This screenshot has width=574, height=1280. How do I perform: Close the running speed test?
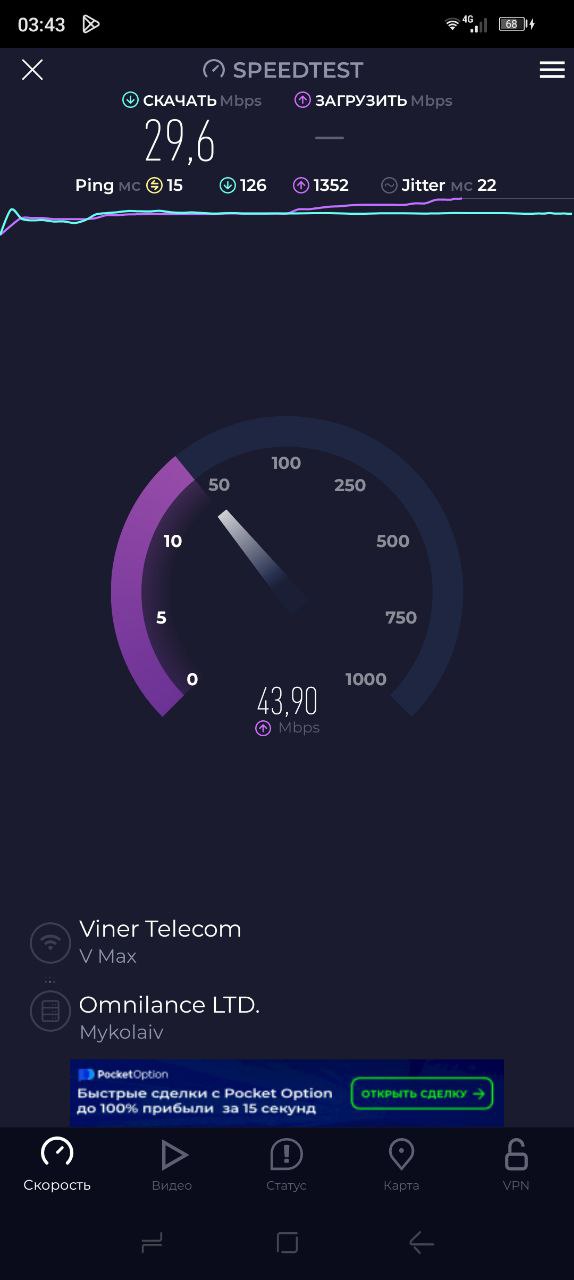coord(33,69)
